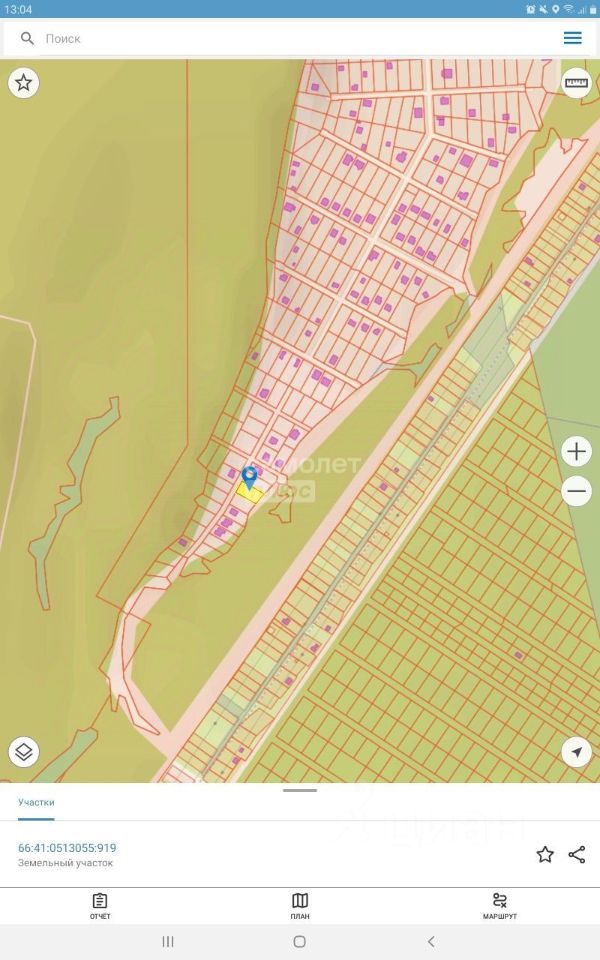Viewport: 600px width, 960px height.
Task: Activate the ruler measurement tool
Action: click(x=576, y=83)
